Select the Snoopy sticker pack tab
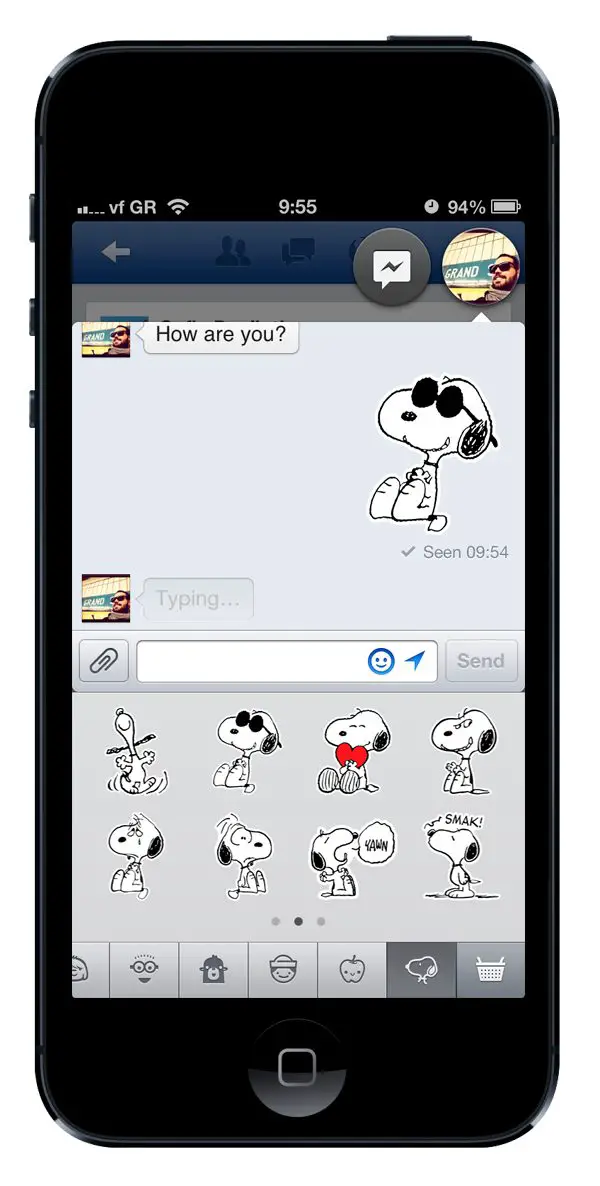This screenshot has height=1186, width=600. click(x=421, y=970)
